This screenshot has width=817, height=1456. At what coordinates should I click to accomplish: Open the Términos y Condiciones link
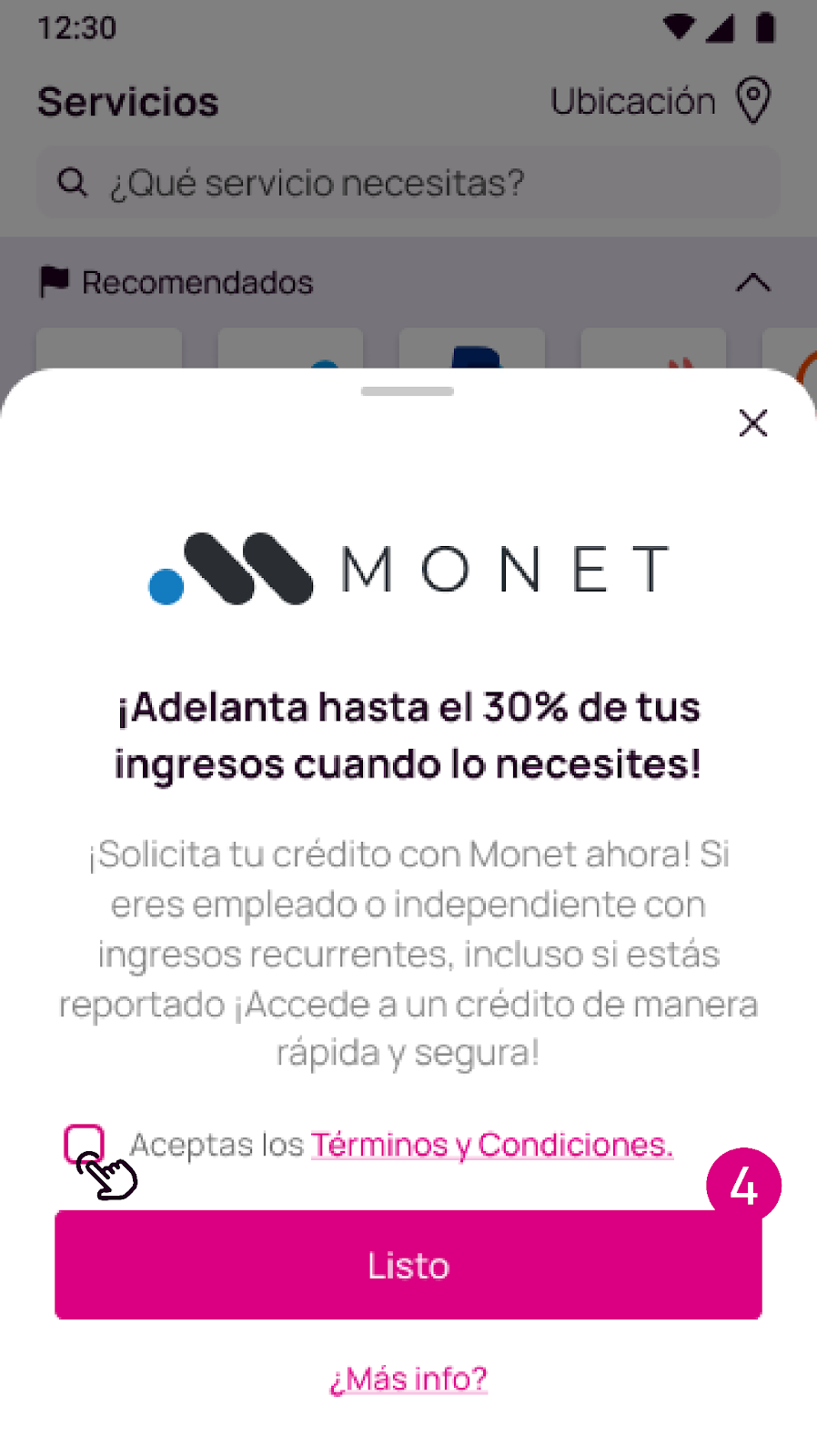(491, 1144)
